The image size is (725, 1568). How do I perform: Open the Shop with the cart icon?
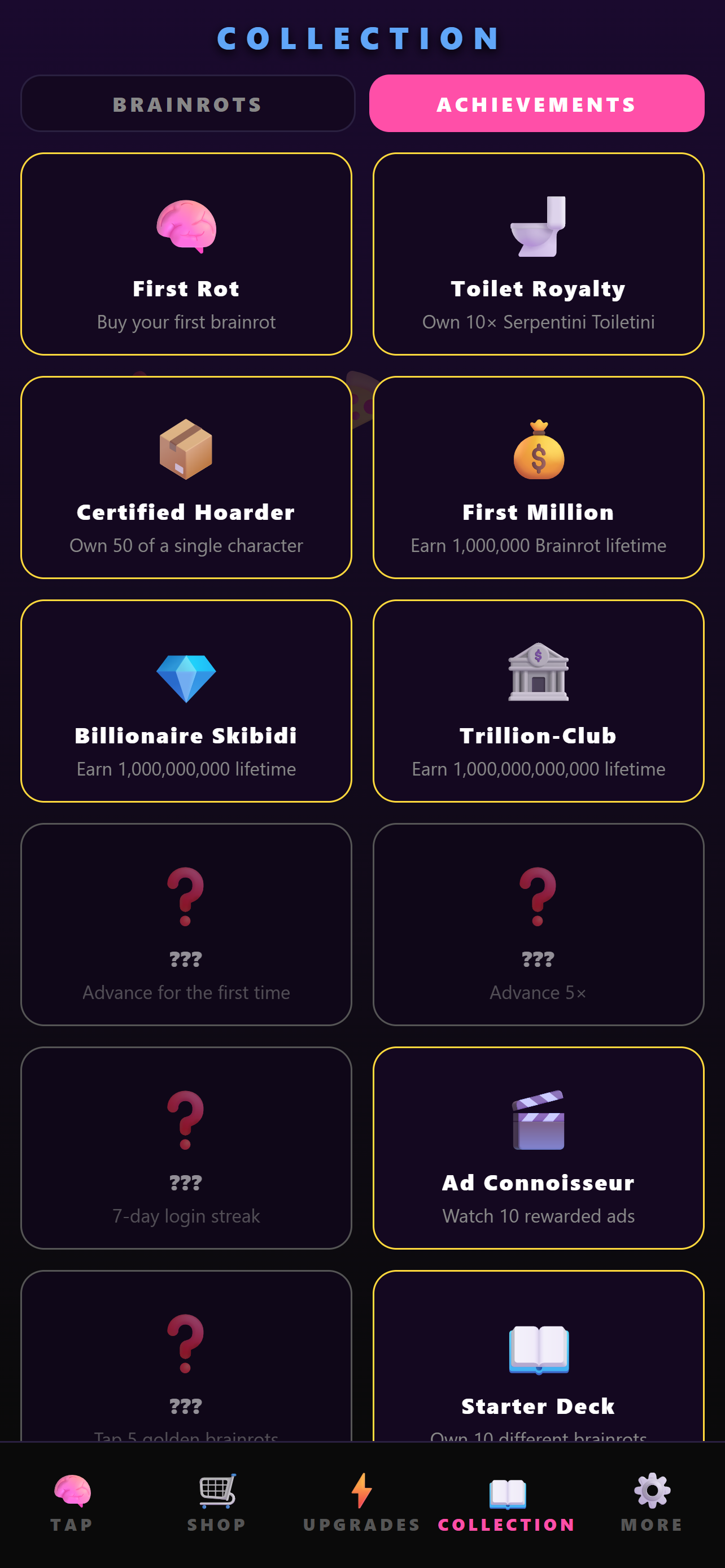(217, 1491)
